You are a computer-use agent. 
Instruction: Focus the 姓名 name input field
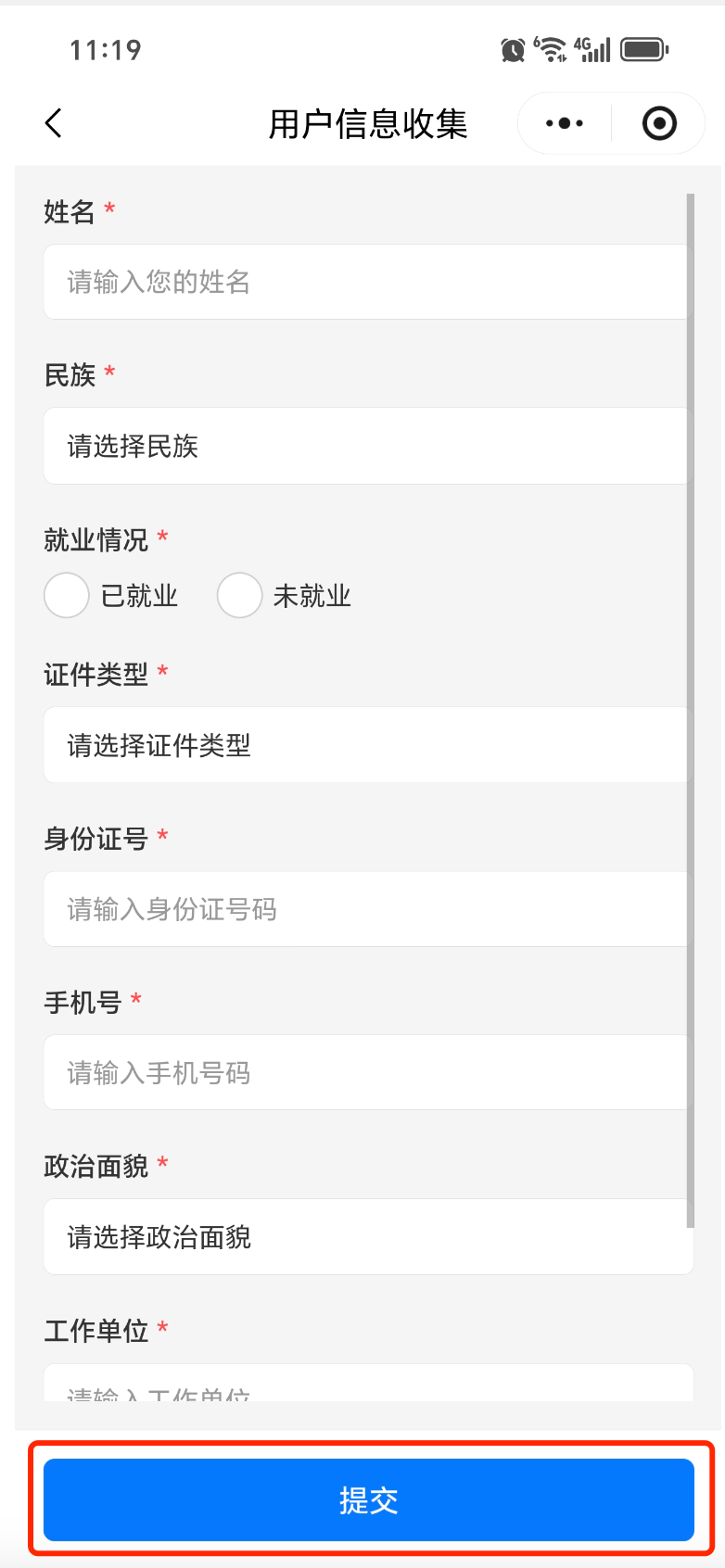pyautogui.click(x=368, y=282)
